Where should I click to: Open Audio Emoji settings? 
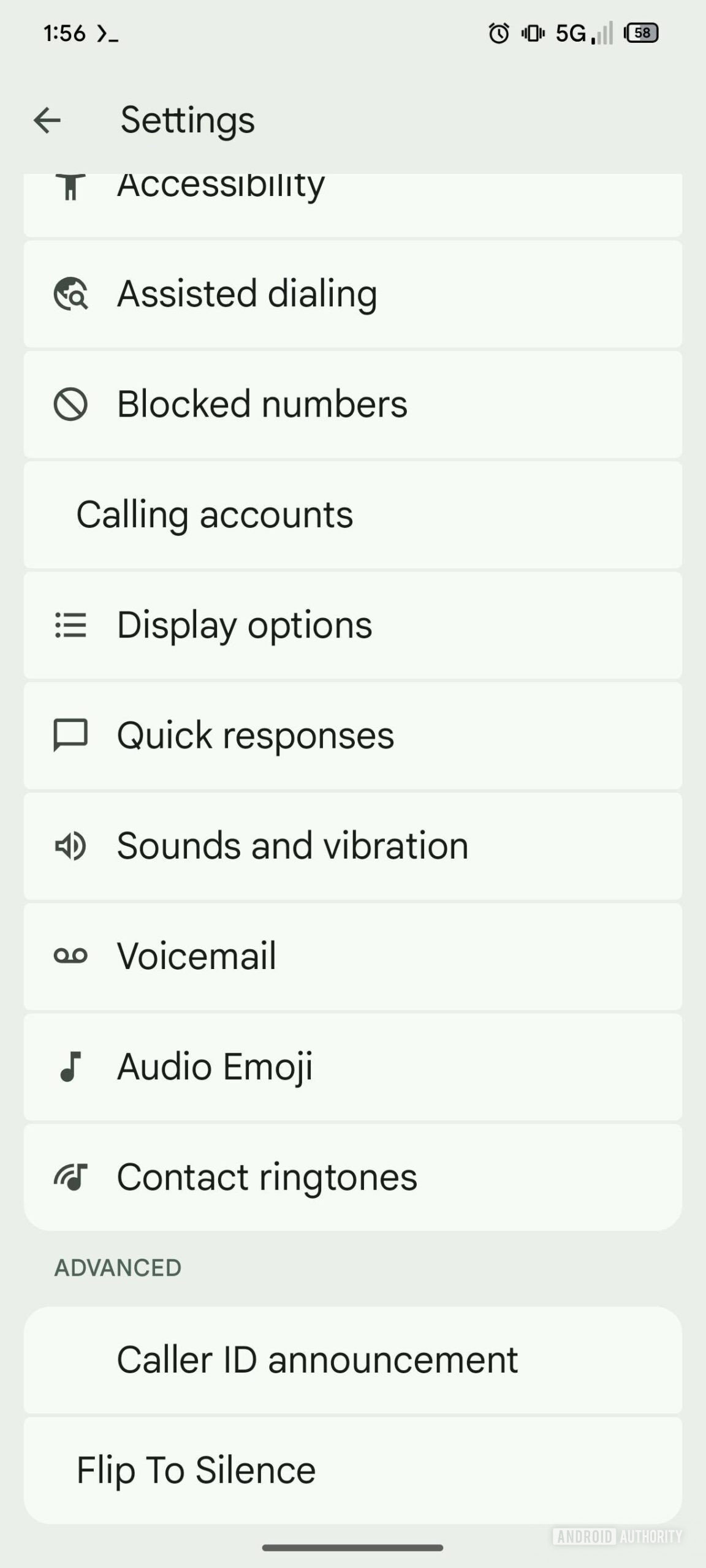click(352, 1067)
